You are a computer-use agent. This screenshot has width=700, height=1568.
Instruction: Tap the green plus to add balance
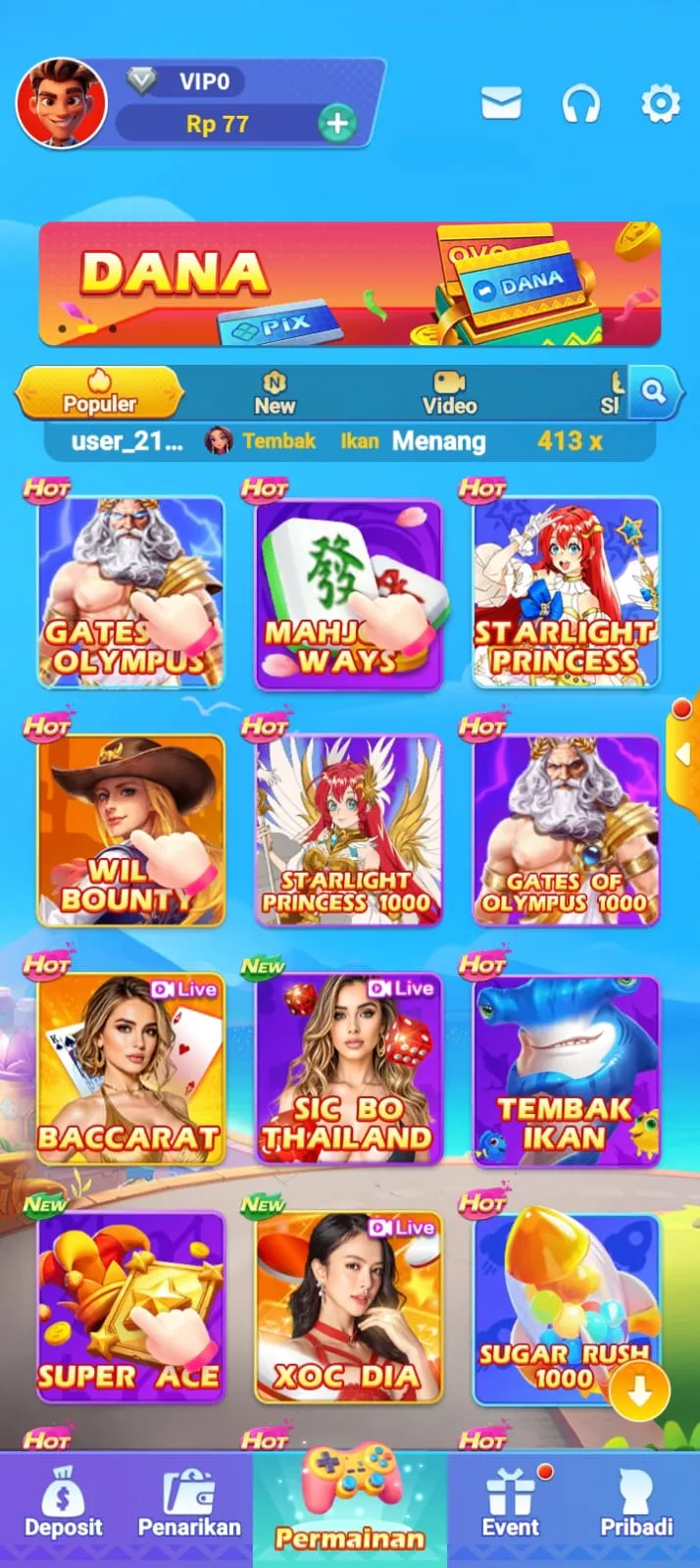(336, 124)
